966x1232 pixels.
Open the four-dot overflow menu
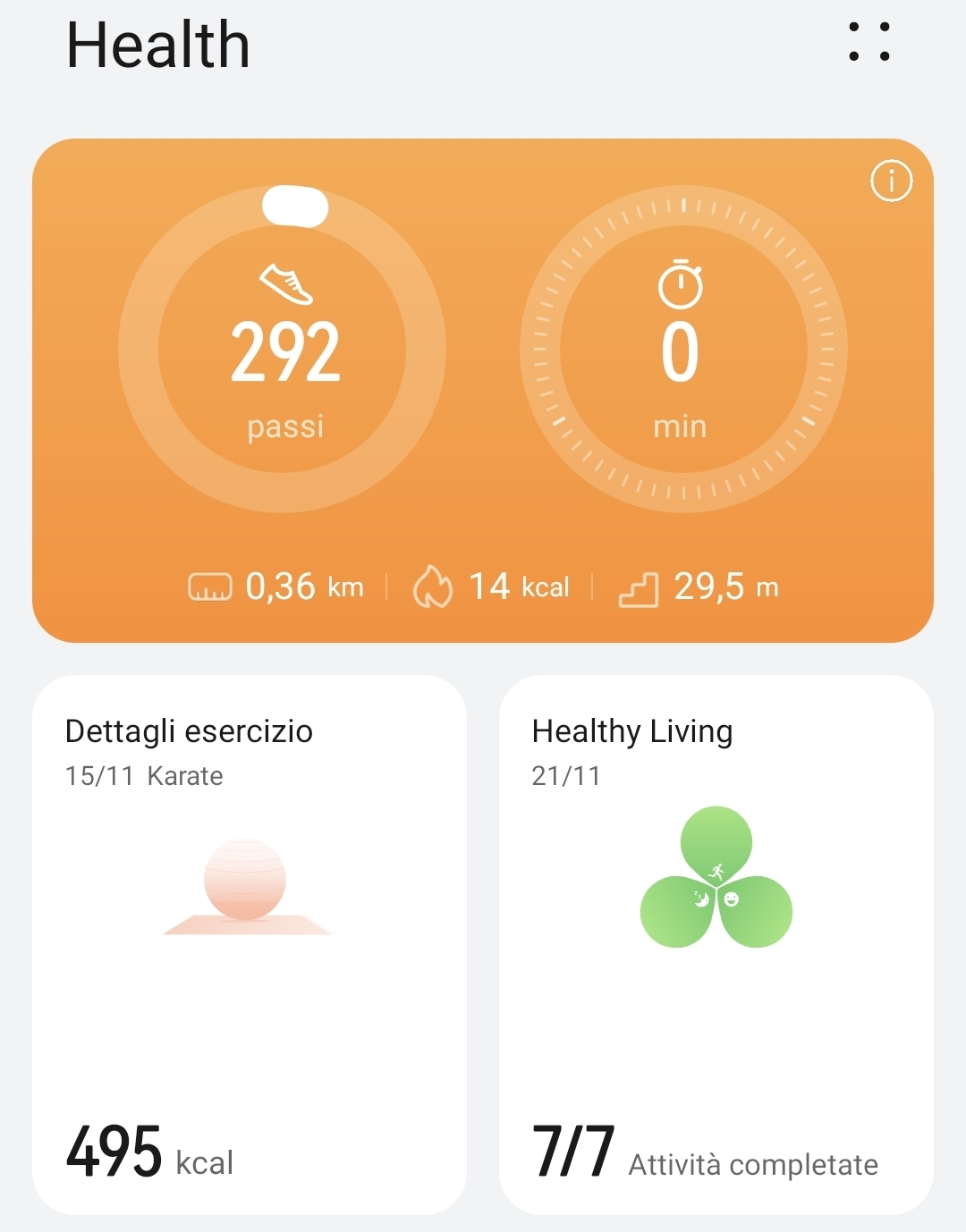tap(869, 42)
